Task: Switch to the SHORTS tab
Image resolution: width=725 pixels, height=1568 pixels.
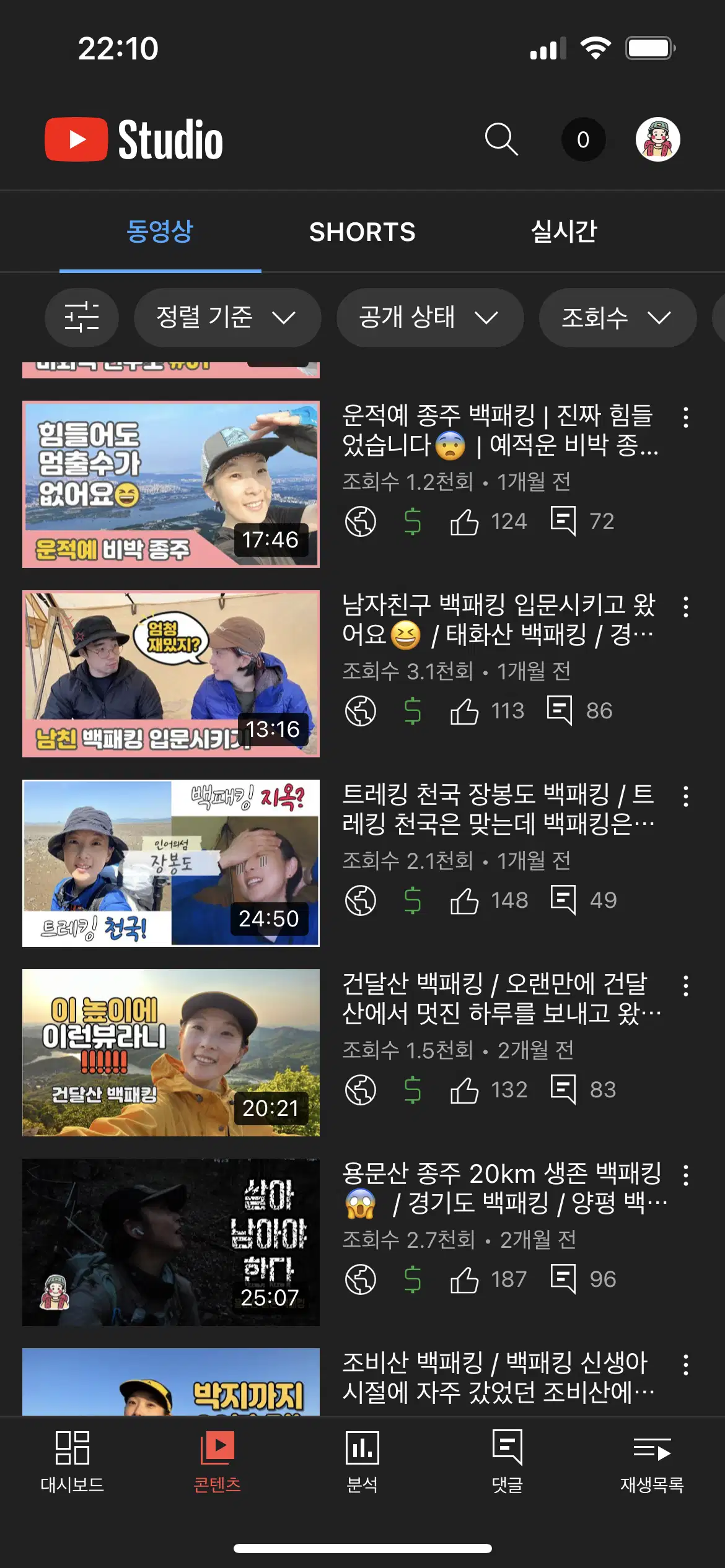Action: point(362,232)
